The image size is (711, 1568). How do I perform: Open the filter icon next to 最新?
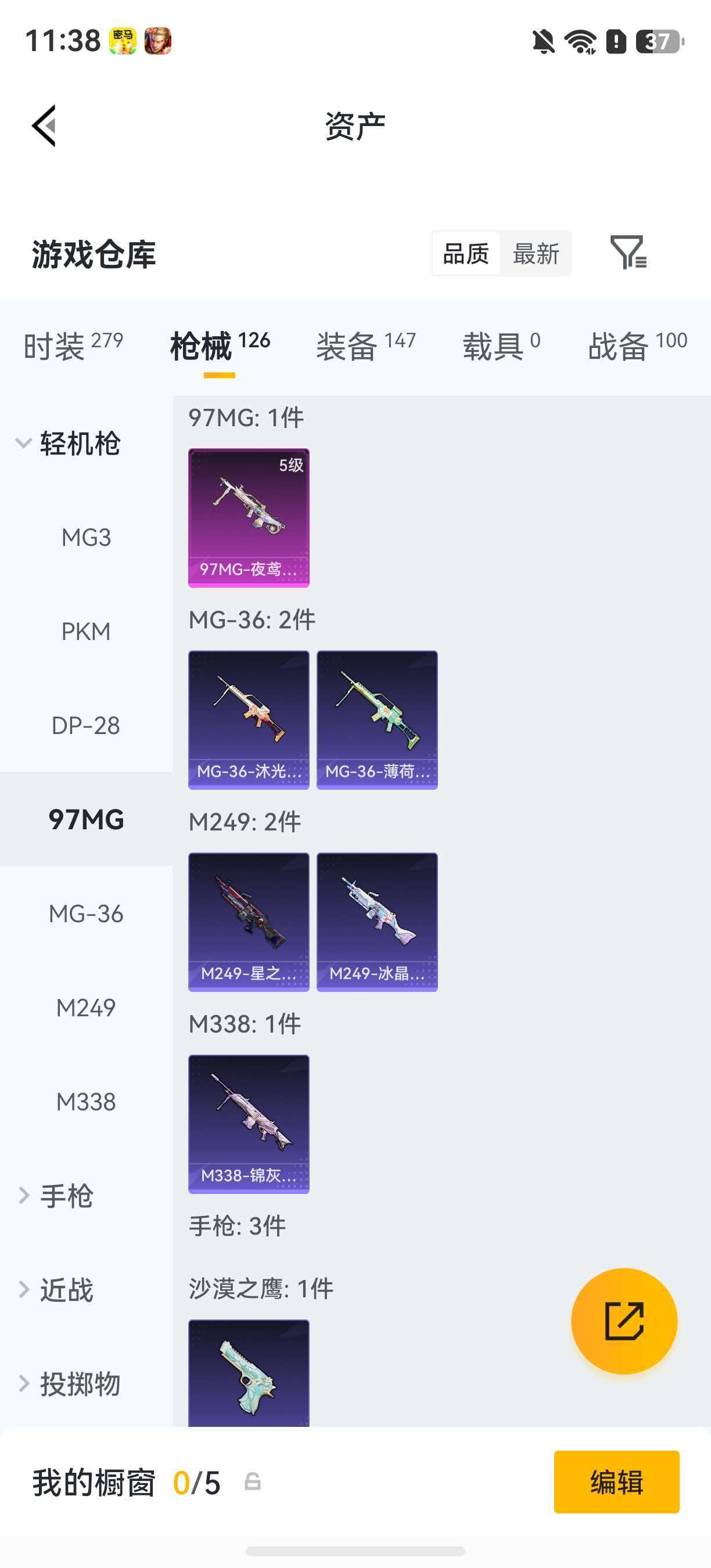click(x=628, y=252)
